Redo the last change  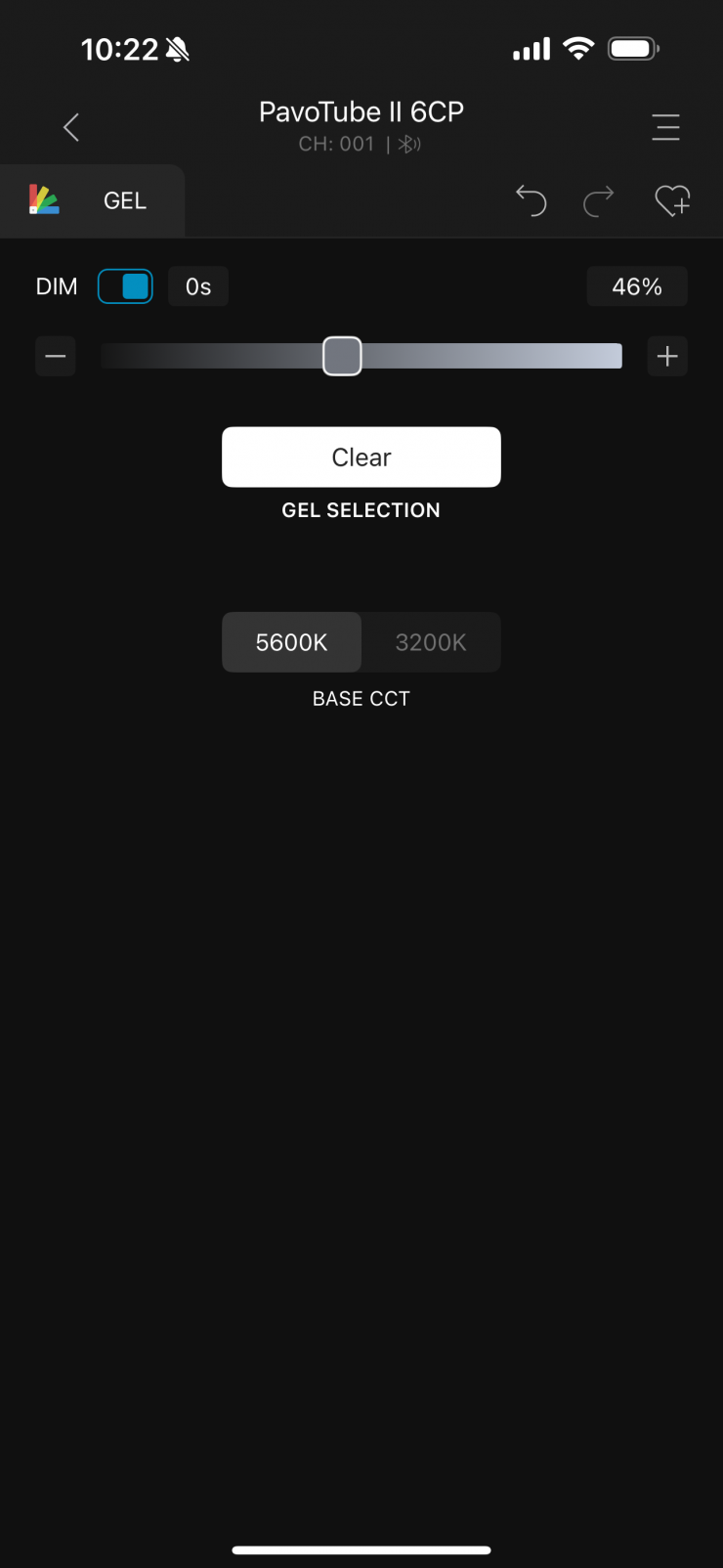coord(598,200)
